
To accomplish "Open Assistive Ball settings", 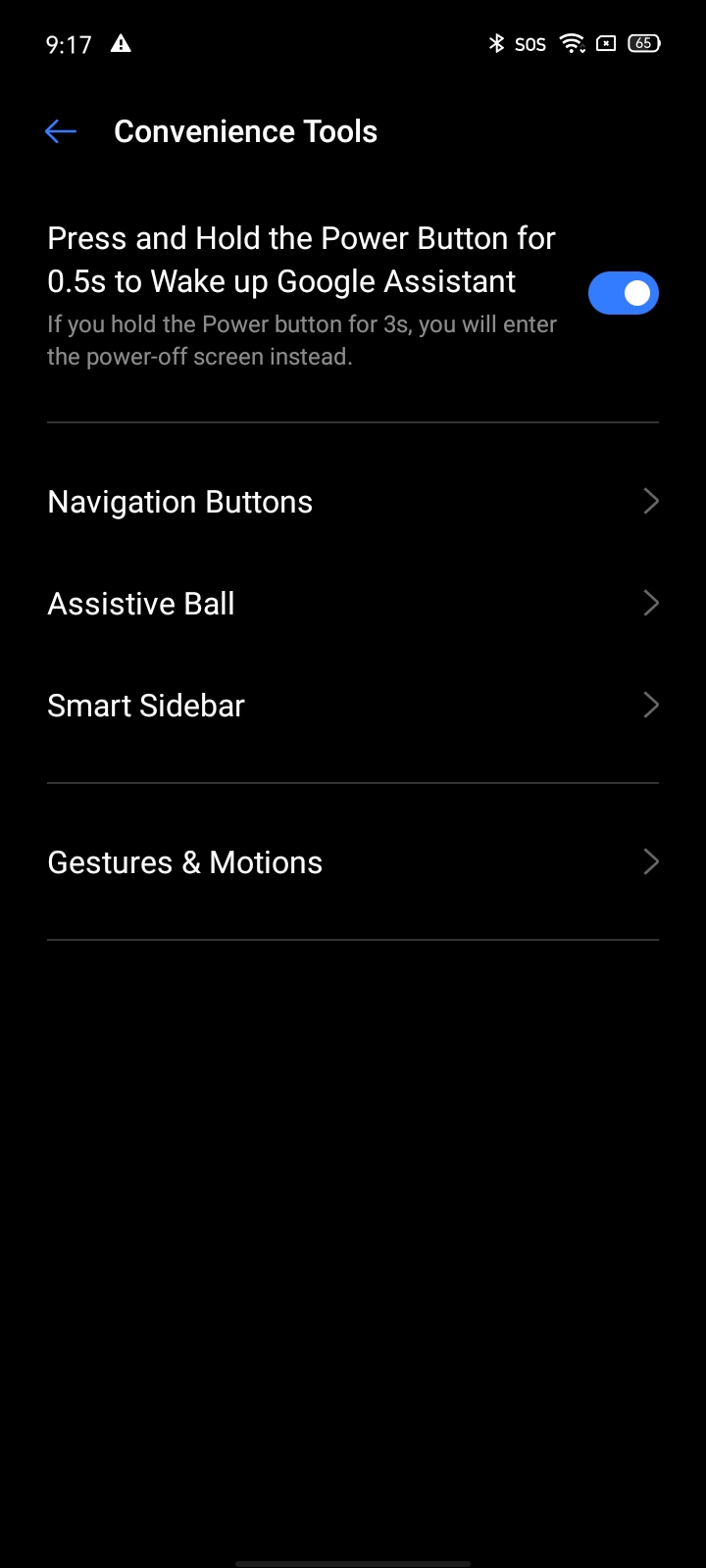I will [x=353, y=604].
